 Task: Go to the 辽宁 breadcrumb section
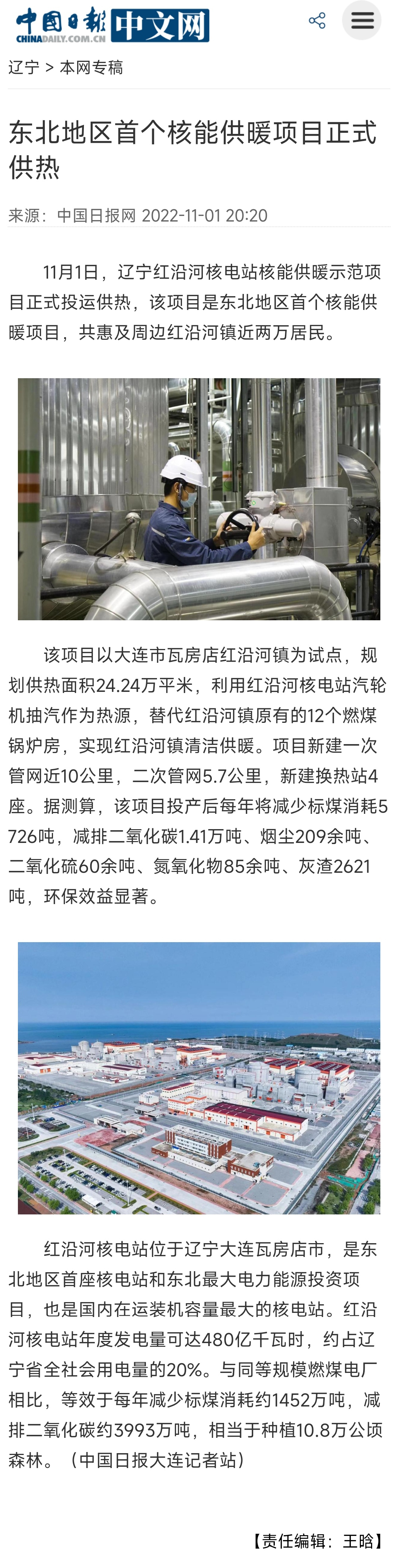click(24, 68)
